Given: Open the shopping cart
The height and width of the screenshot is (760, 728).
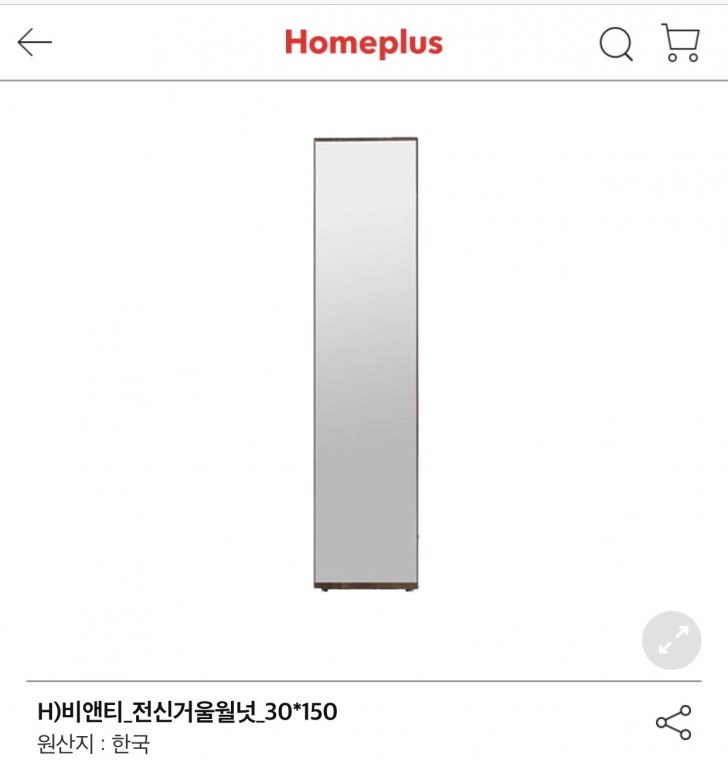Looking at the screenshot, I should tap(680, 43).
